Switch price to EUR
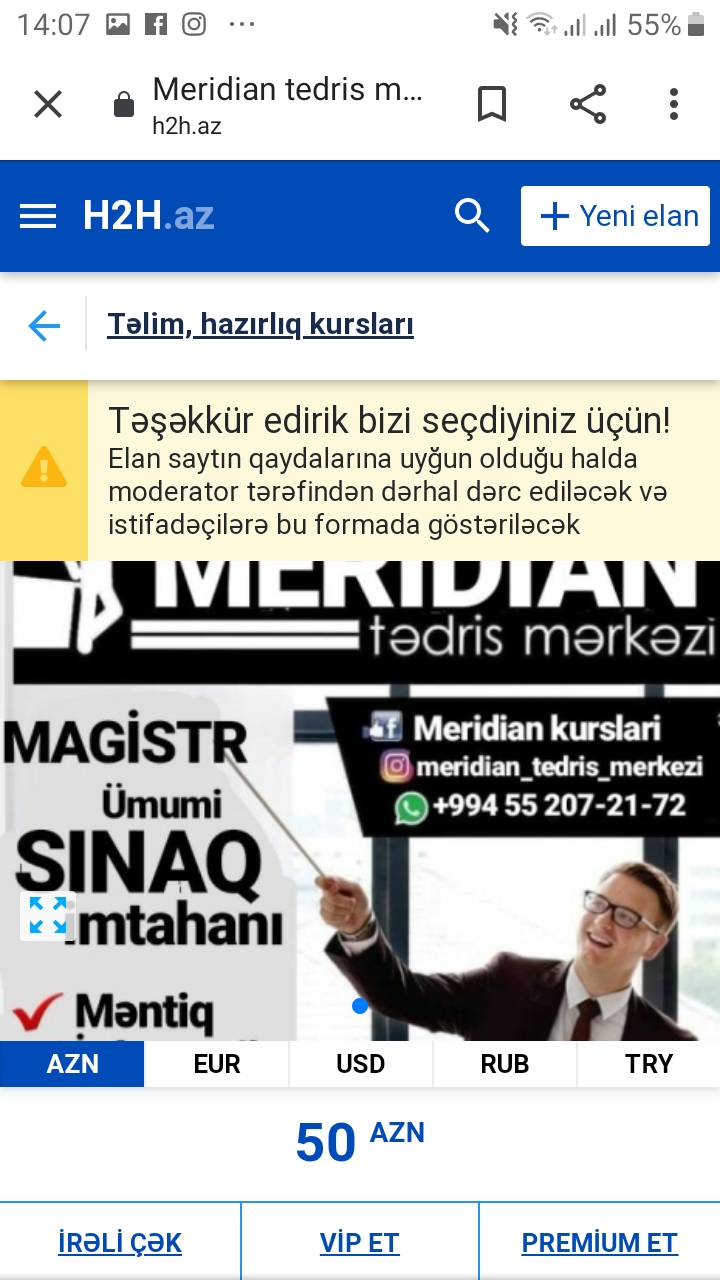 [x=217, y=1064]
